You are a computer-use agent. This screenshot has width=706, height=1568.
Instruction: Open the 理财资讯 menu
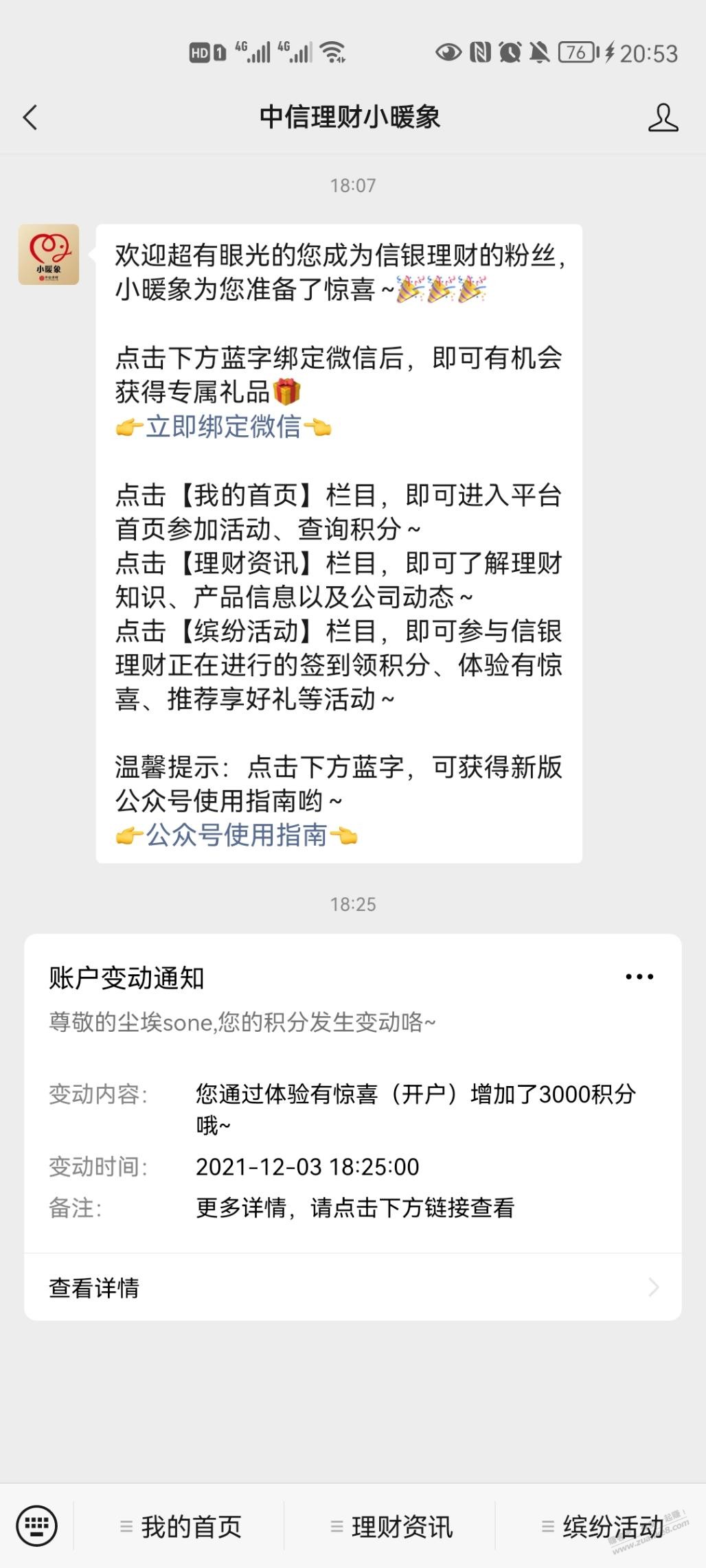pyautogui.click(x=391, y=1527)
